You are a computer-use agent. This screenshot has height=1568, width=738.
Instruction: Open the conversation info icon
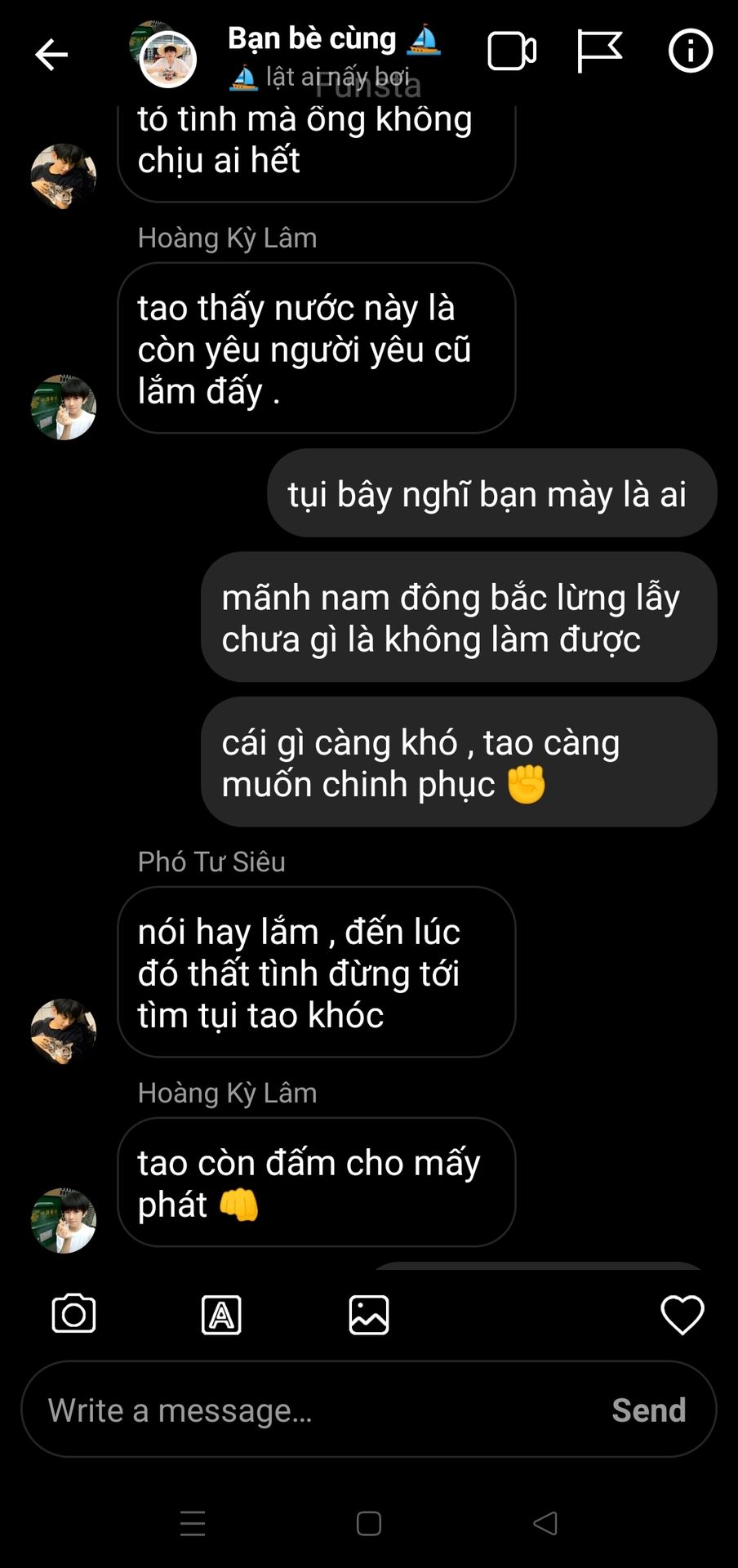pos(690,51)
